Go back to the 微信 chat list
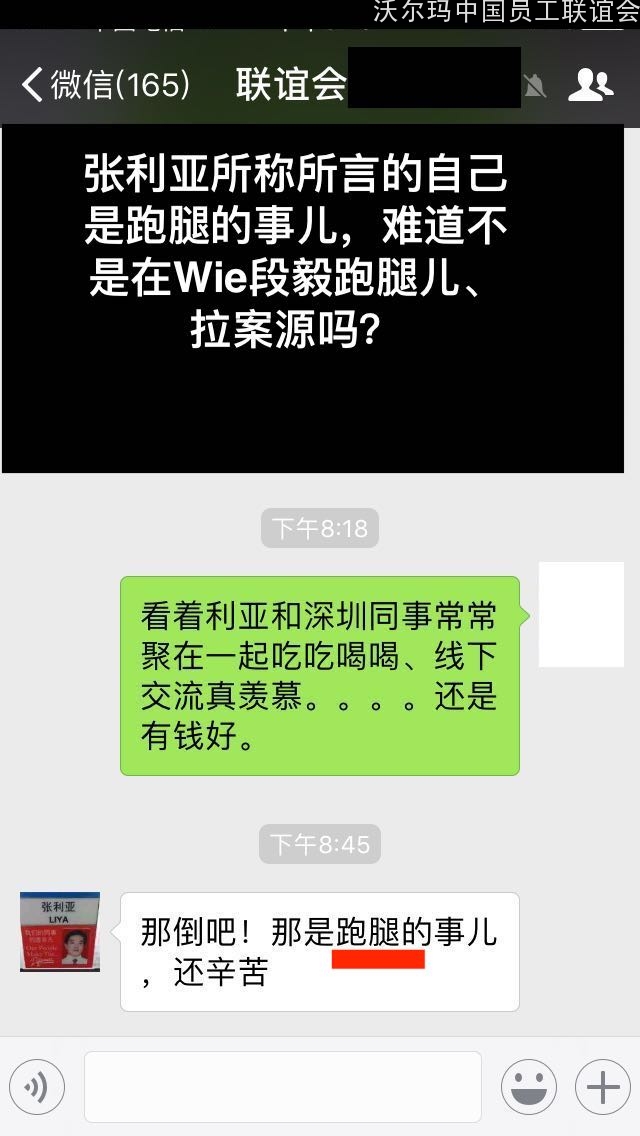The image size is (640, 1136). [x=105, y=85]
